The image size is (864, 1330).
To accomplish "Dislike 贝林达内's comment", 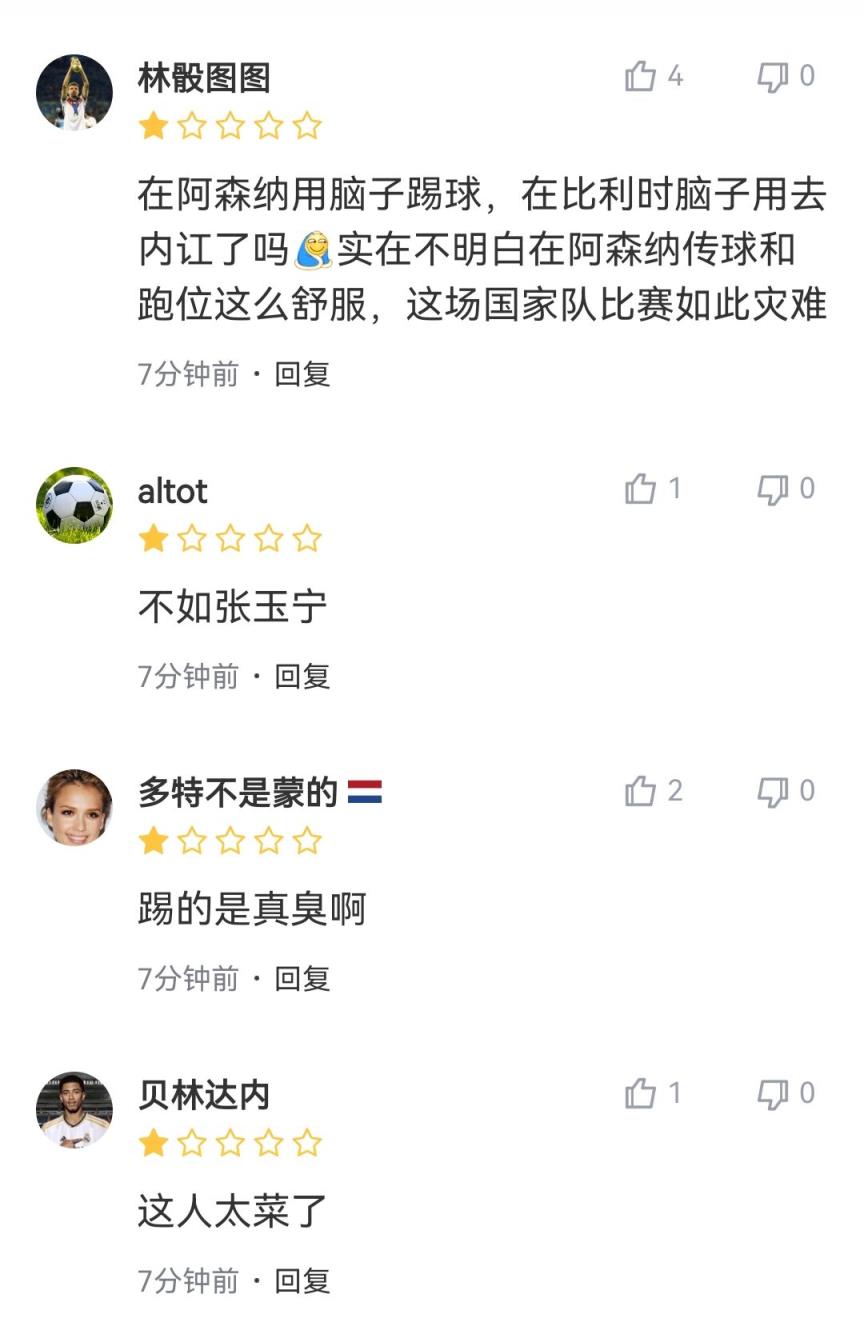I will pos(773,1093).
